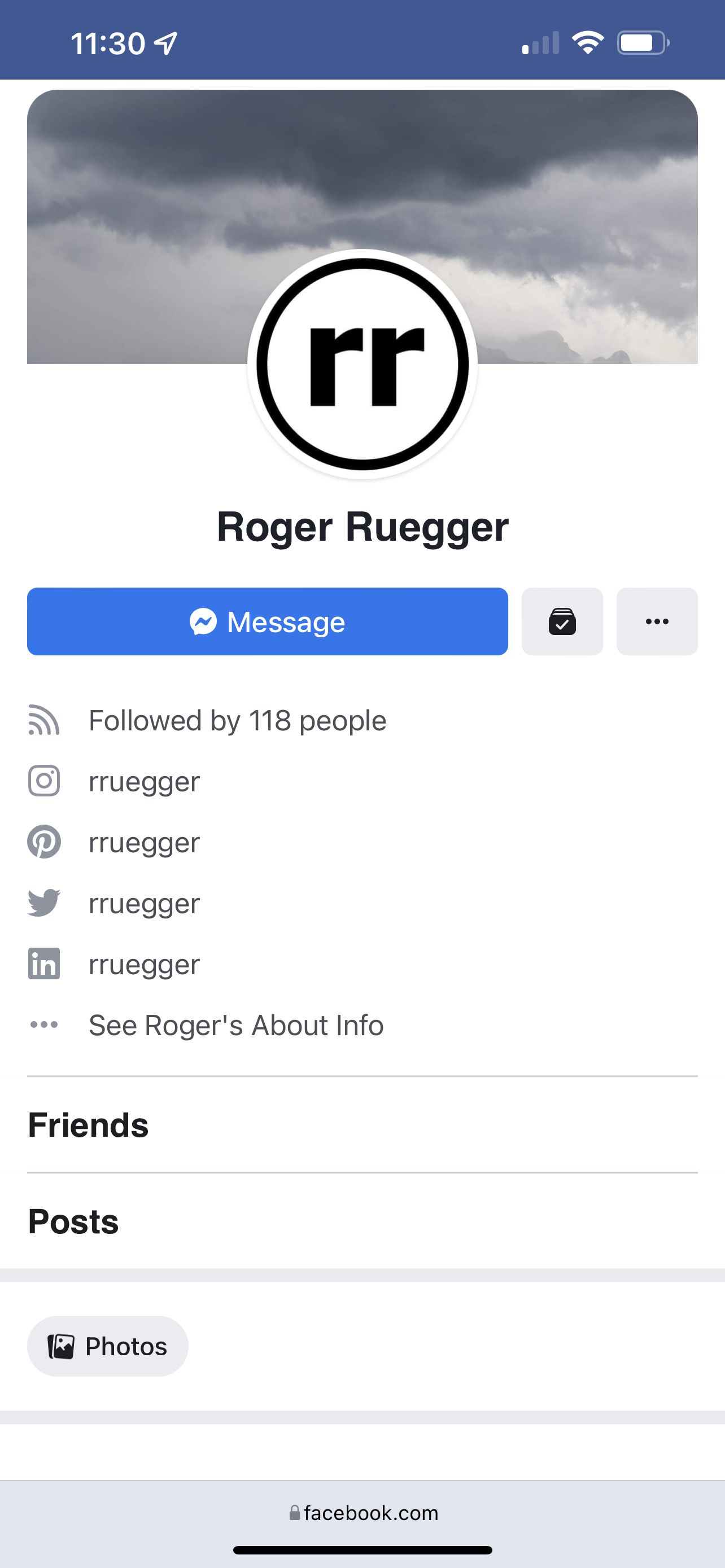See Roger's About Info
The image size is (725, 1568).
click(x=235, y=1025)
